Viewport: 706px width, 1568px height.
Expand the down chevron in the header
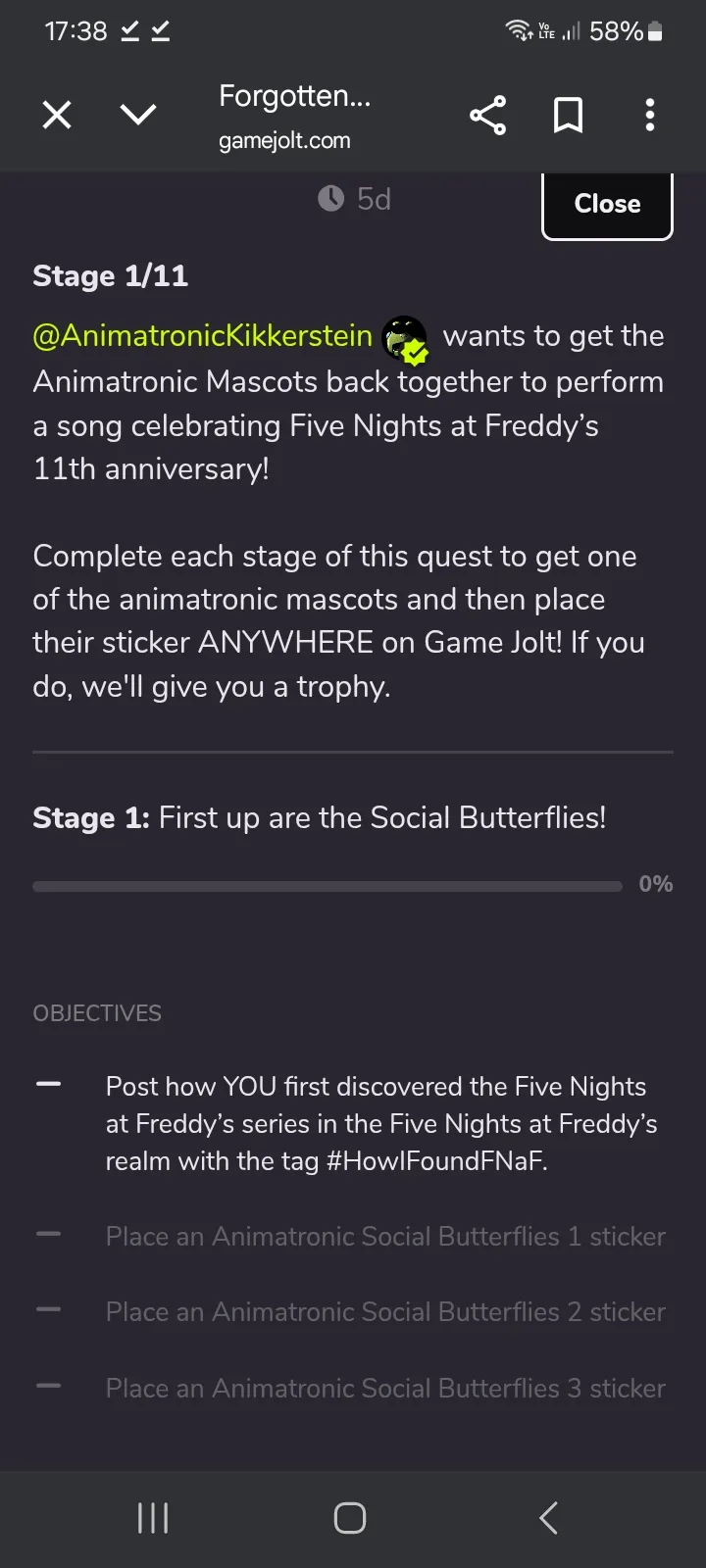(x=138, y=115)
